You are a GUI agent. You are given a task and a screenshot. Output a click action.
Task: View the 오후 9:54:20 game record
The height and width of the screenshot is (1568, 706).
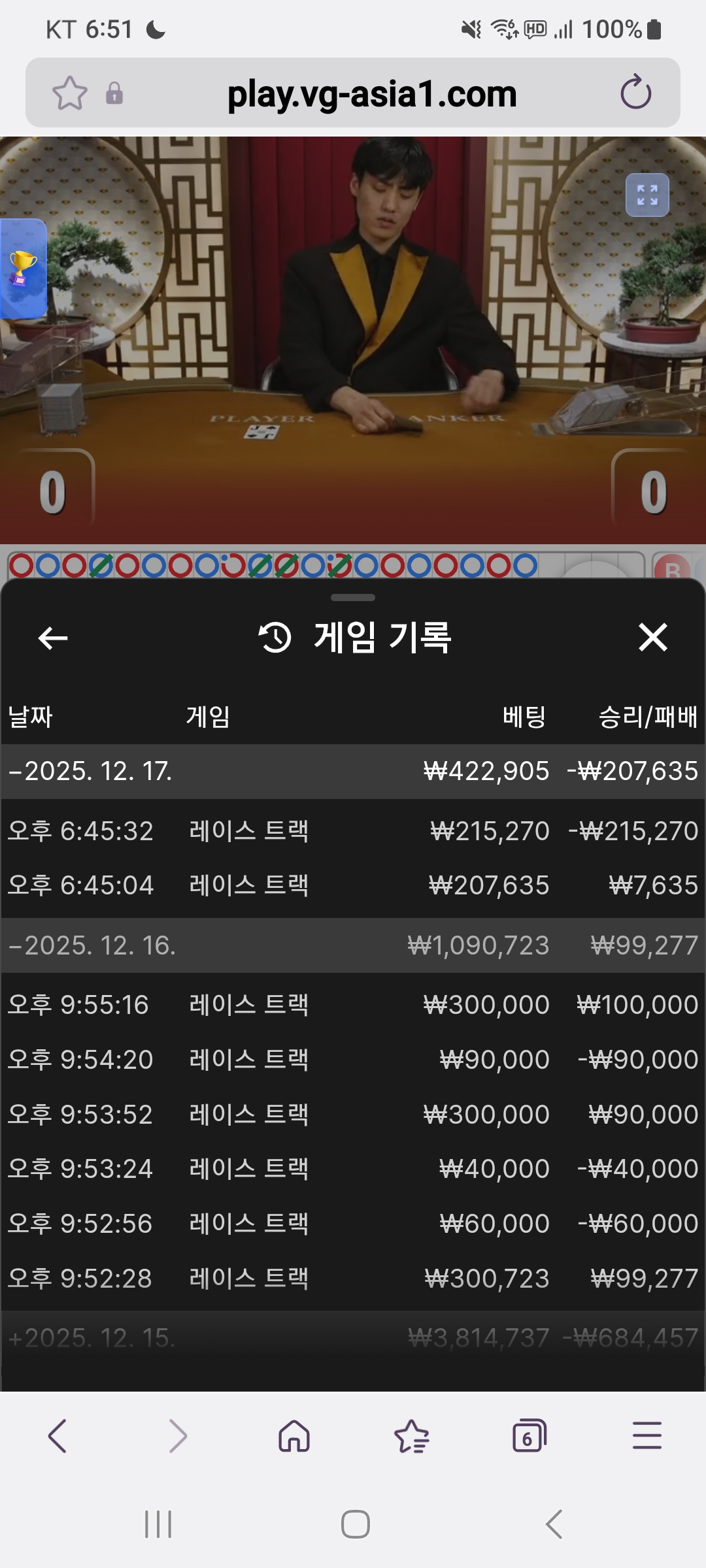(x=353, y=1060)
